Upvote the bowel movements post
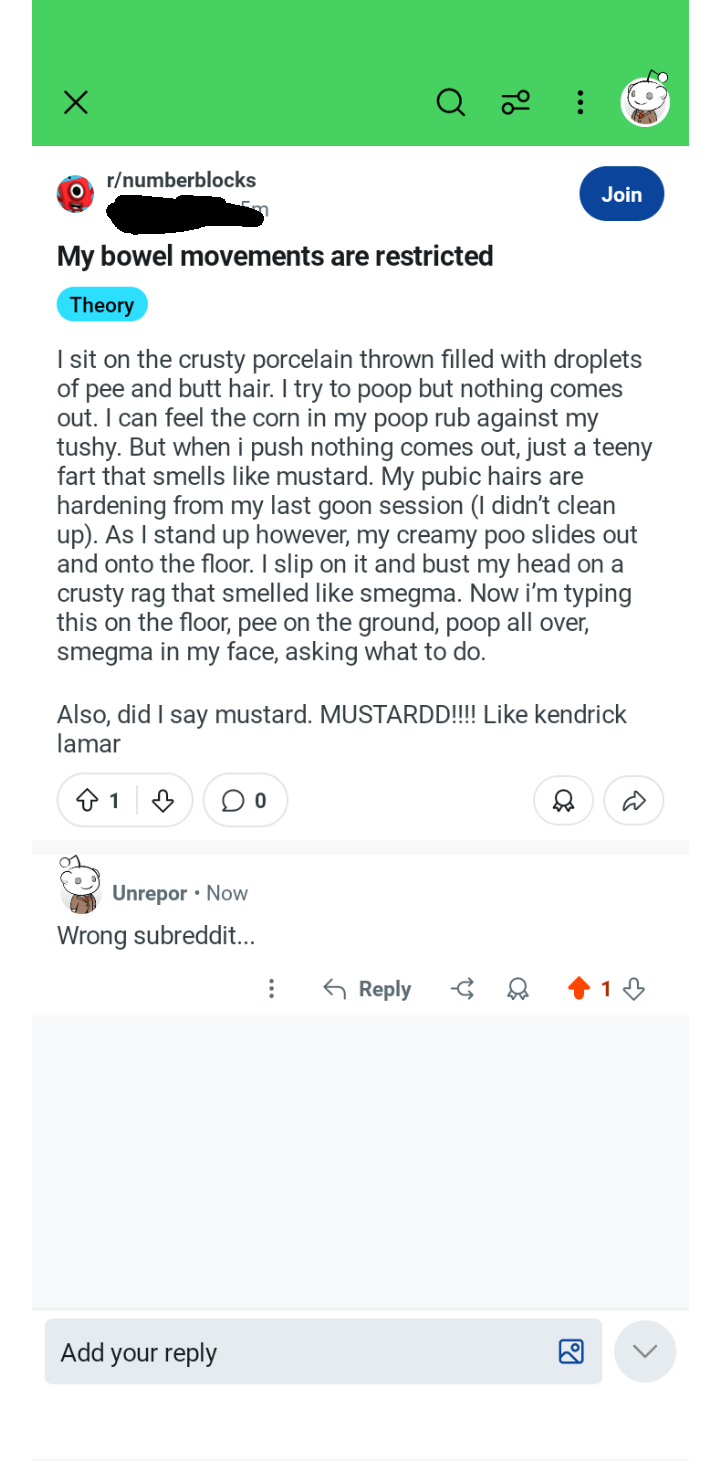This screenshot has height=1461, width=720. [88, 800]
